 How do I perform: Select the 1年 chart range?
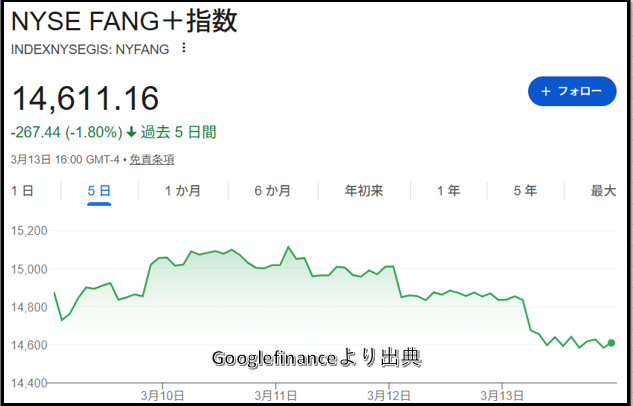(449, 191)
